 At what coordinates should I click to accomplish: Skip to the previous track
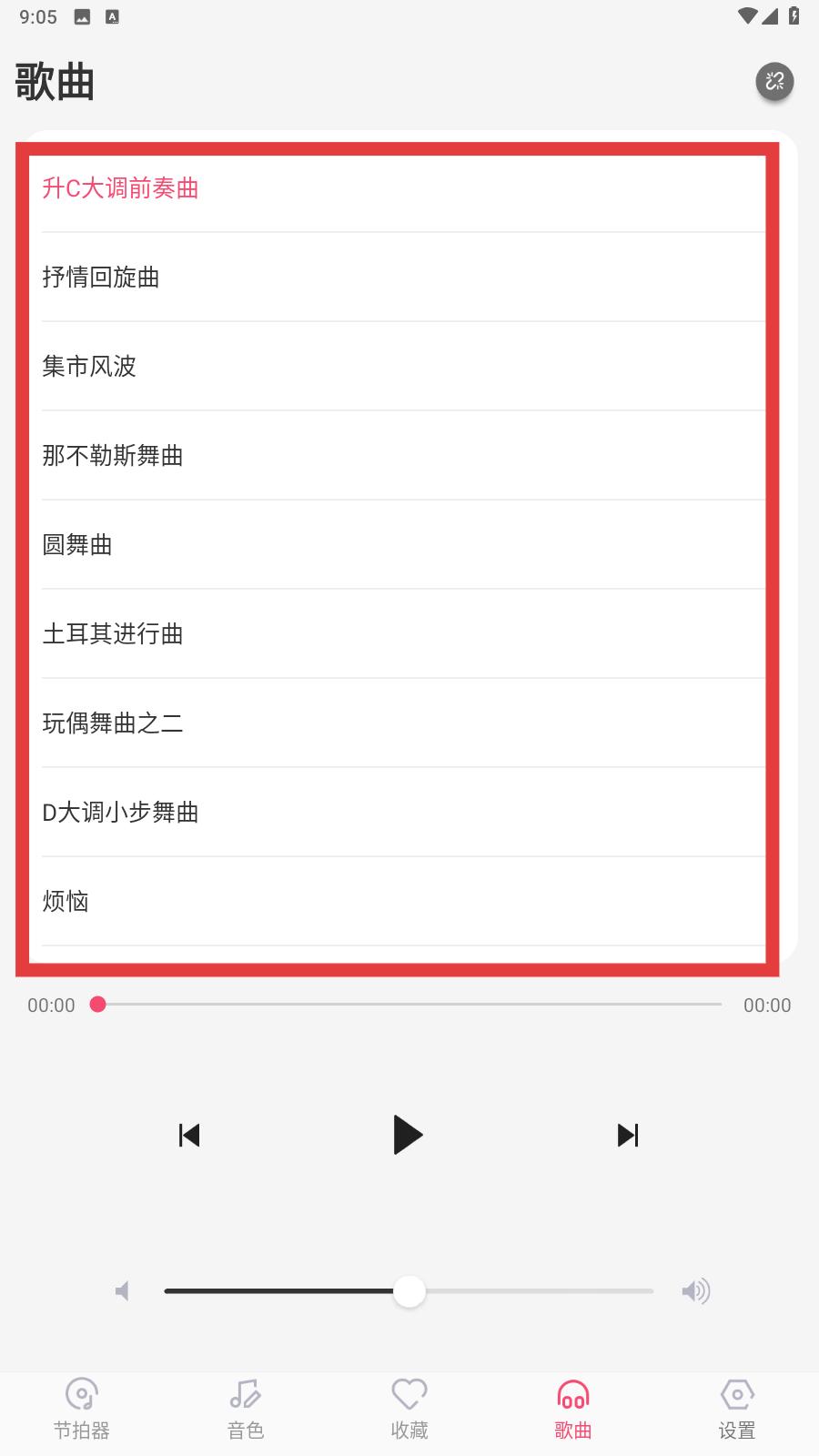(x=189, y=1135)
